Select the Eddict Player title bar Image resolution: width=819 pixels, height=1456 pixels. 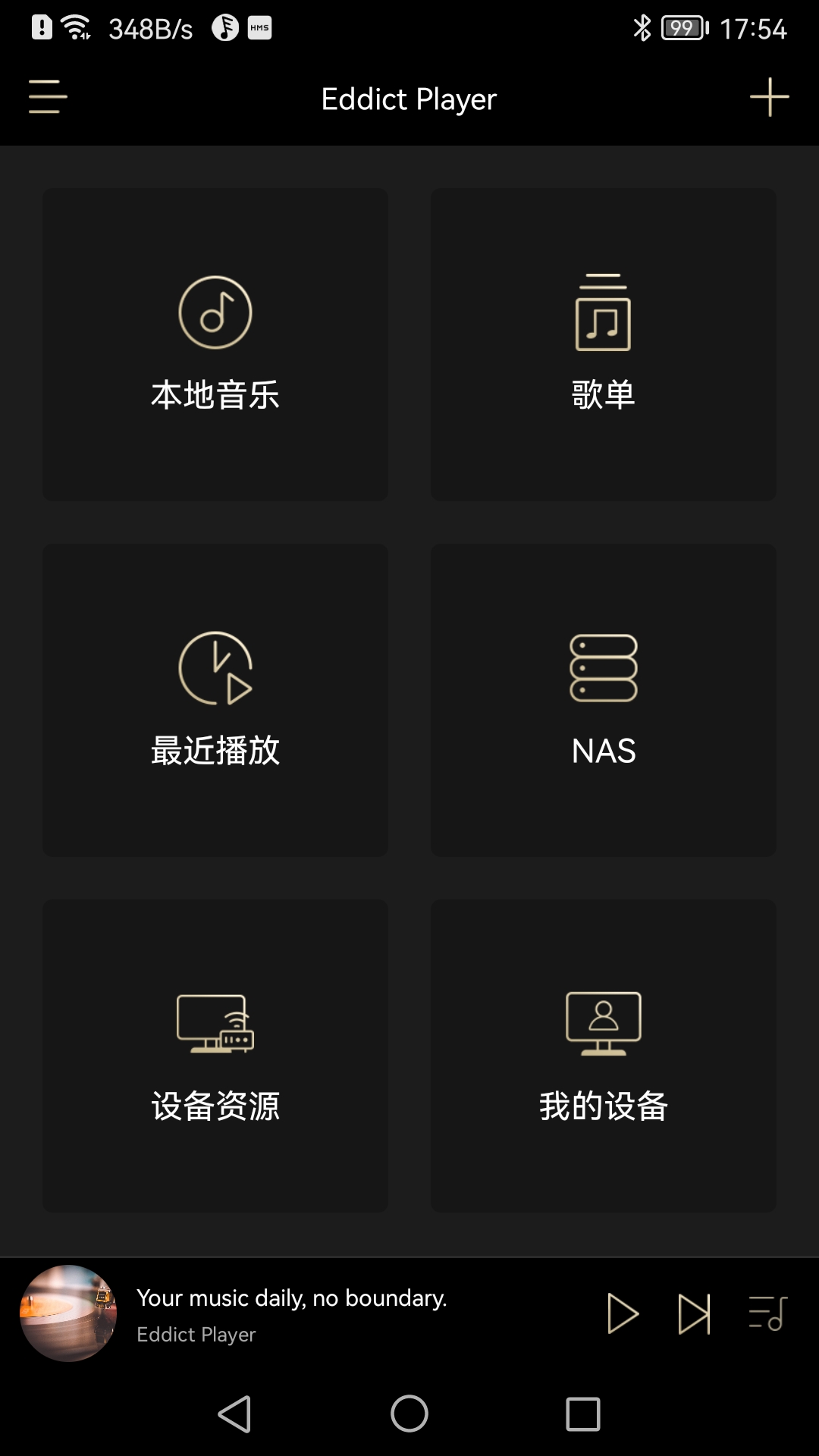(x=408, y=99)
